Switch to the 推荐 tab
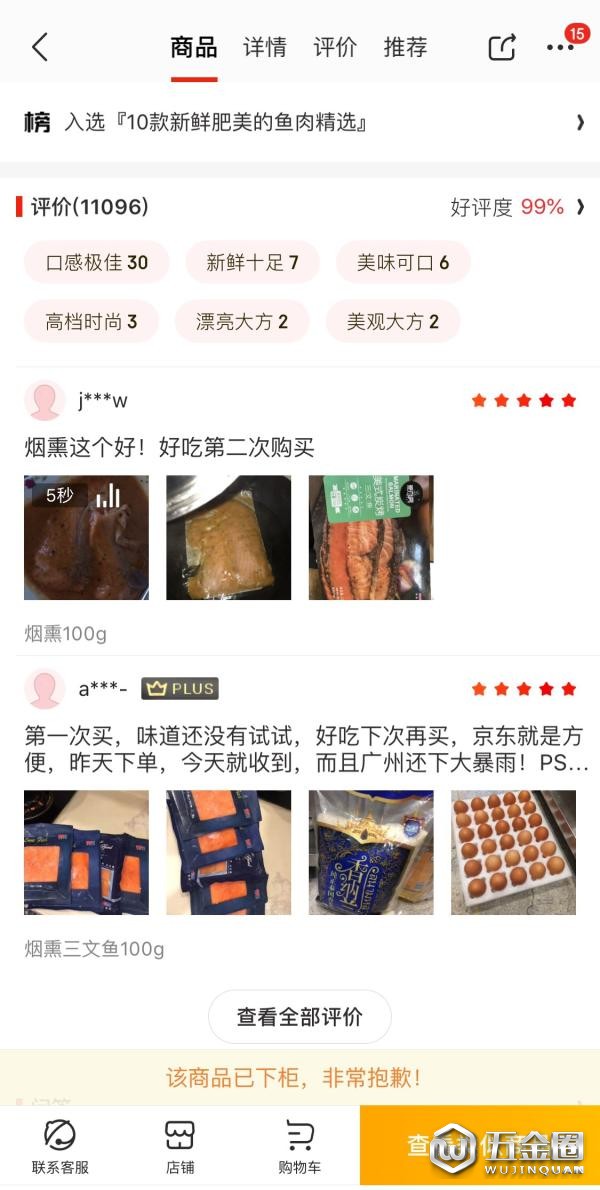The height and width of the screenshot is (1190, 600). pos(405,47)
